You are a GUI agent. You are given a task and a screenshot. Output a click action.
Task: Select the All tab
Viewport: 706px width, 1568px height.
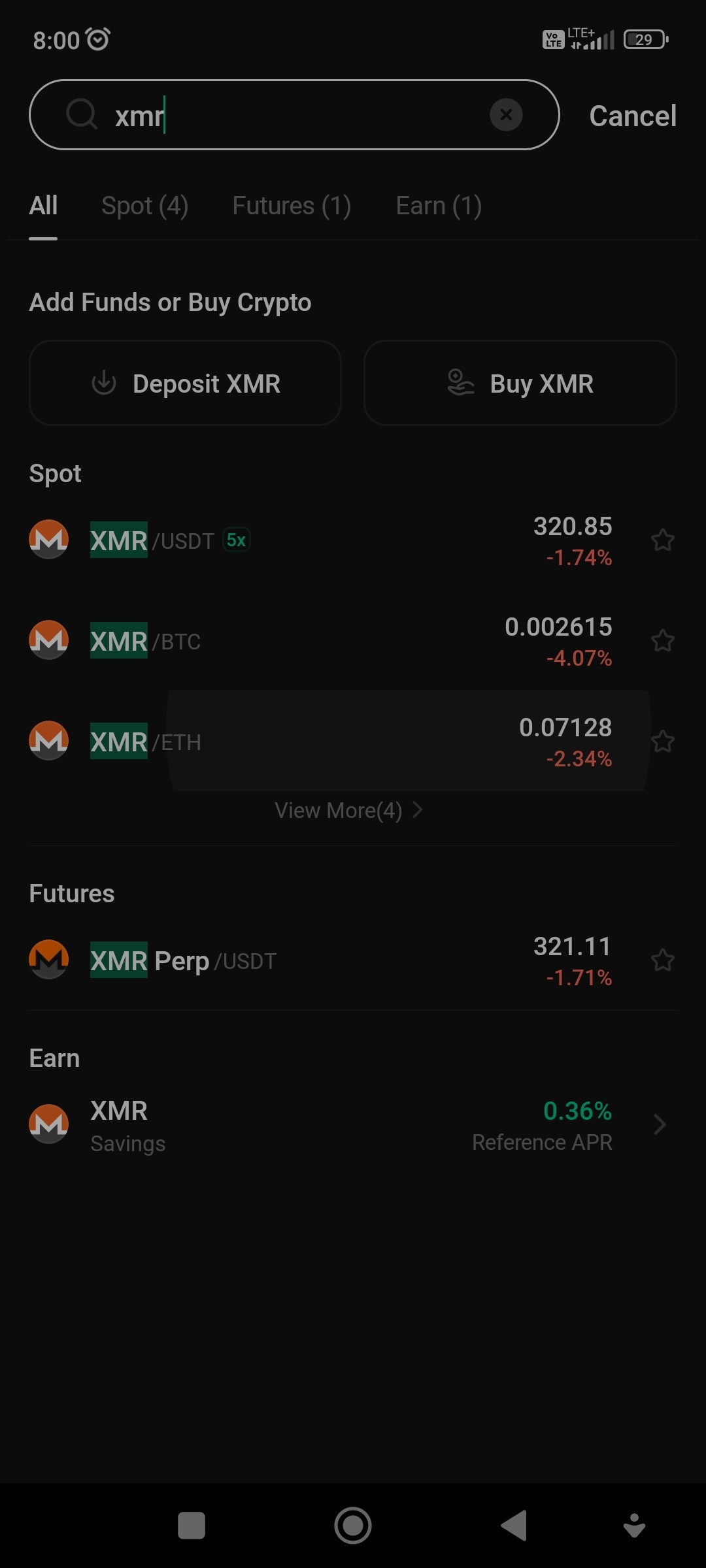[x=43, y=206]
